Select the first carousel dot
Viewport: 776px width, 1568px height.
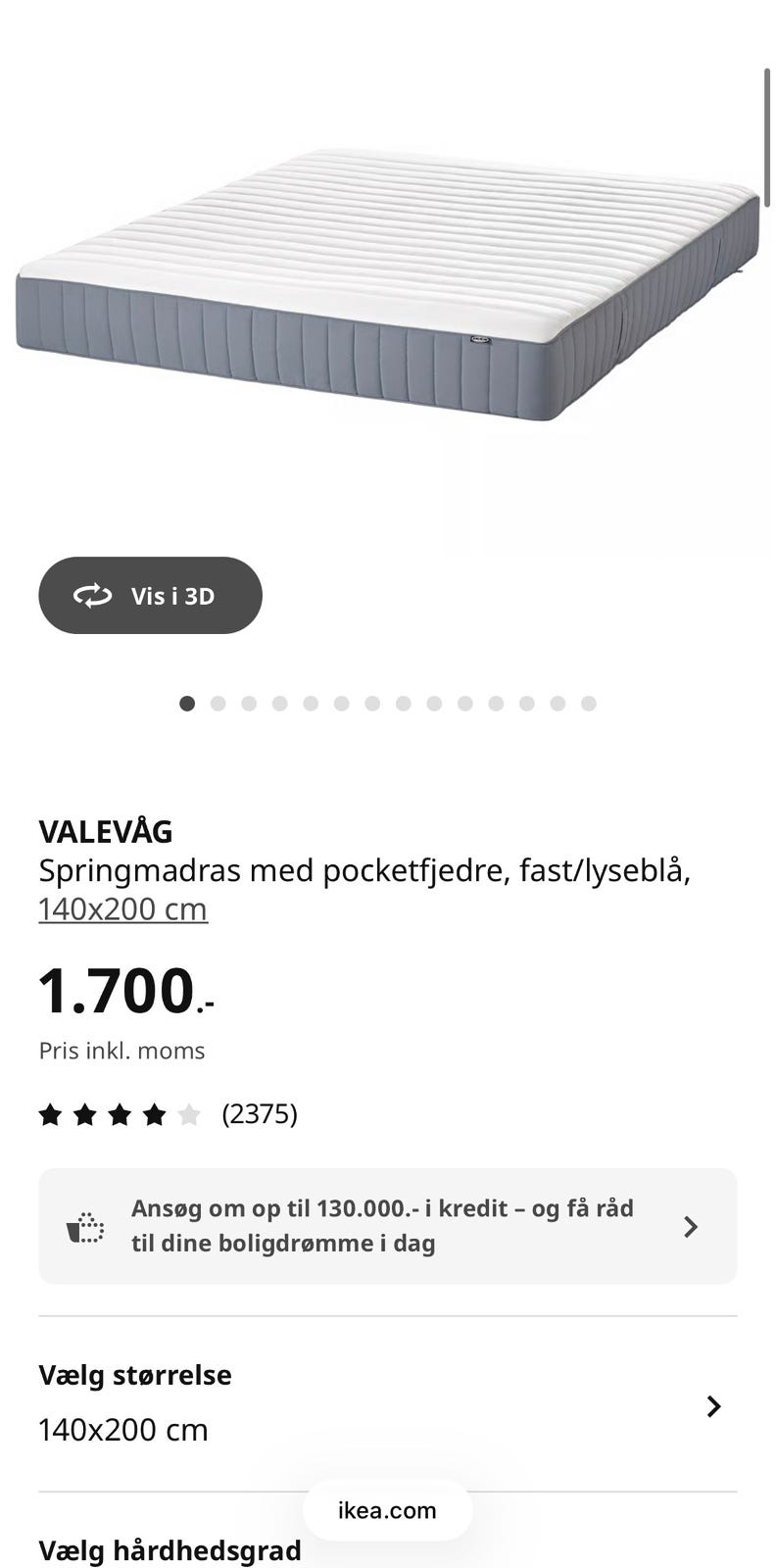point(188,703)
